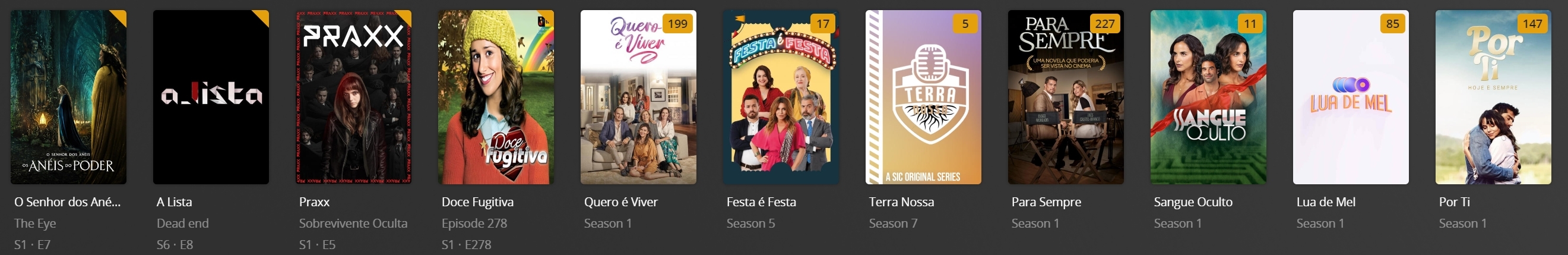The image size is (1568, 255).
Task: Open Lua de Mel series card
Action: pos(1350,97)
